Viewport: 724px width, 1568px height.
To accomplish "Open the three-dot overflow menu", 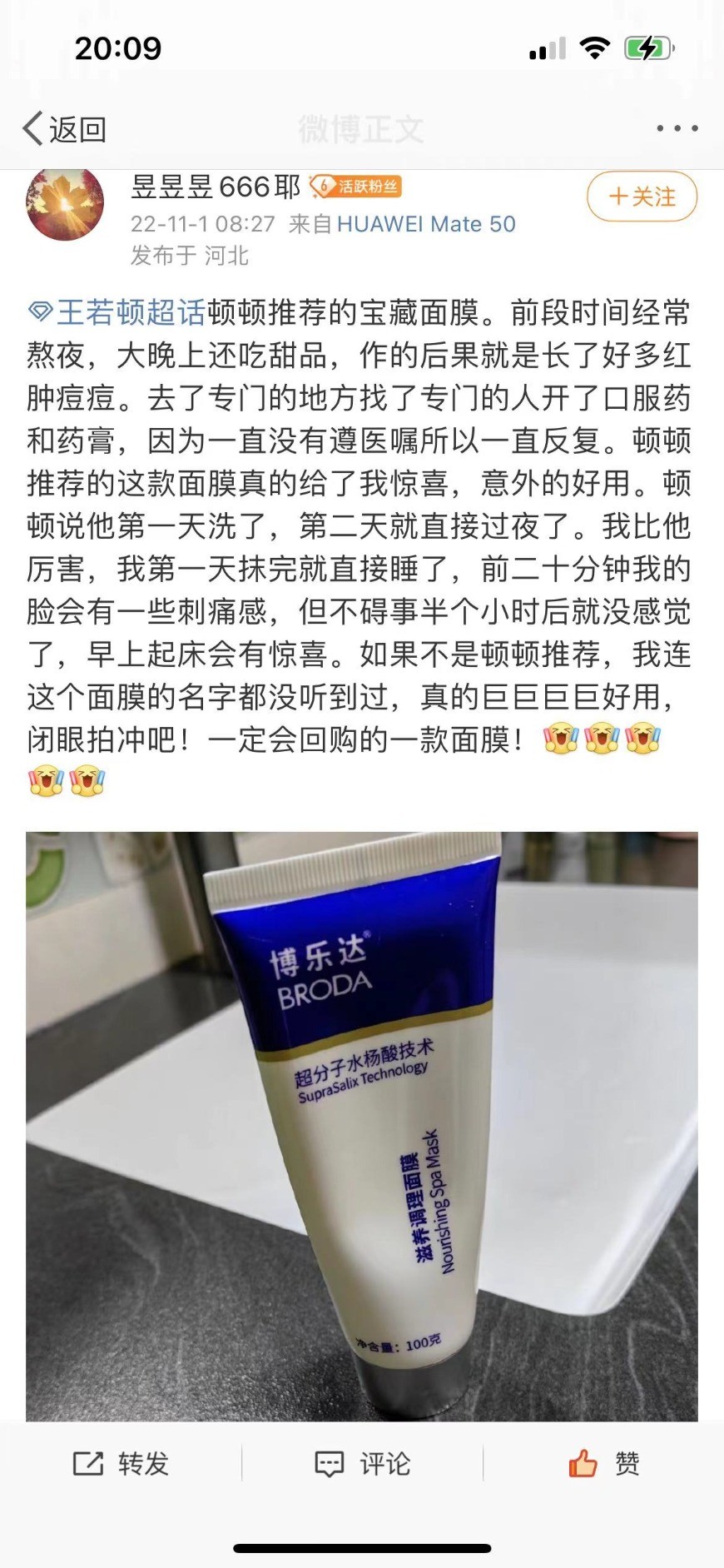I will 677,128.
